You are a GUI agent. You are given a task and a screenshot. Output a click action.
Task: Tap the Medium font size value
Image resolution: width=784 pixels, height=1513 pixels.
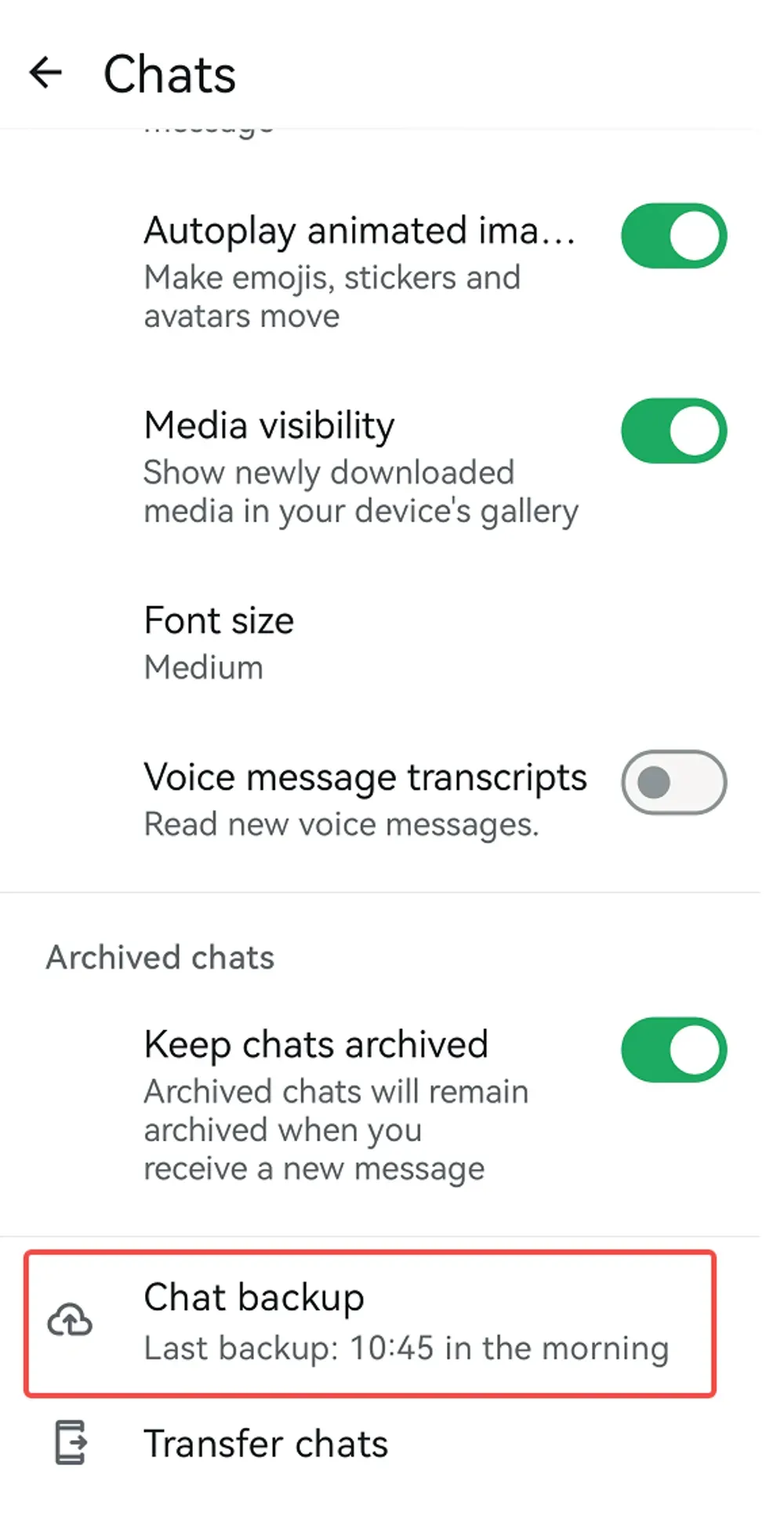coord(202,667)
